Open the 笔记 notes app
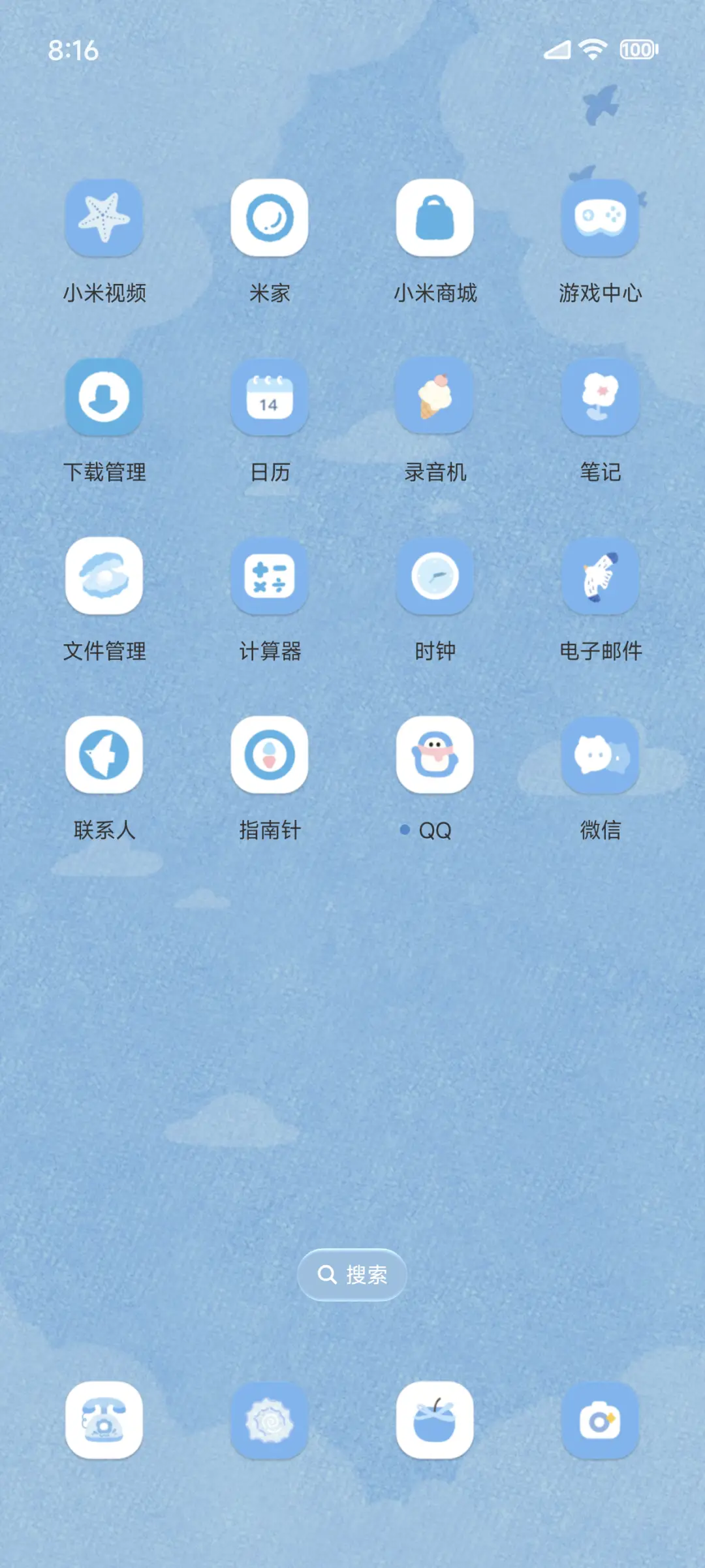Image resolution: width=705 pixels, height=1568 pixels. (601, 398)
